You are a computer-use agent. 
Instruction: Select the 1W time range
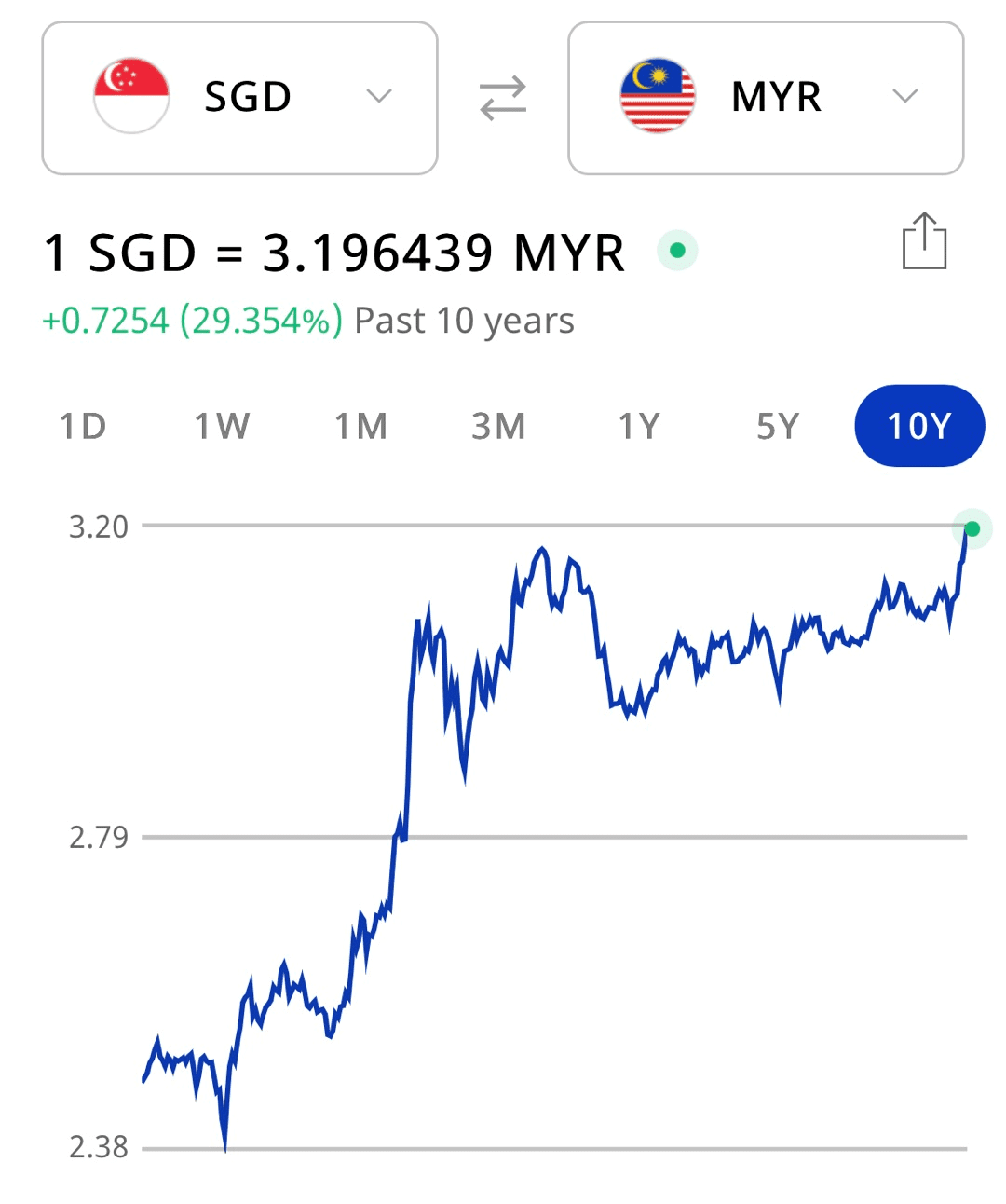pos(222,425)
